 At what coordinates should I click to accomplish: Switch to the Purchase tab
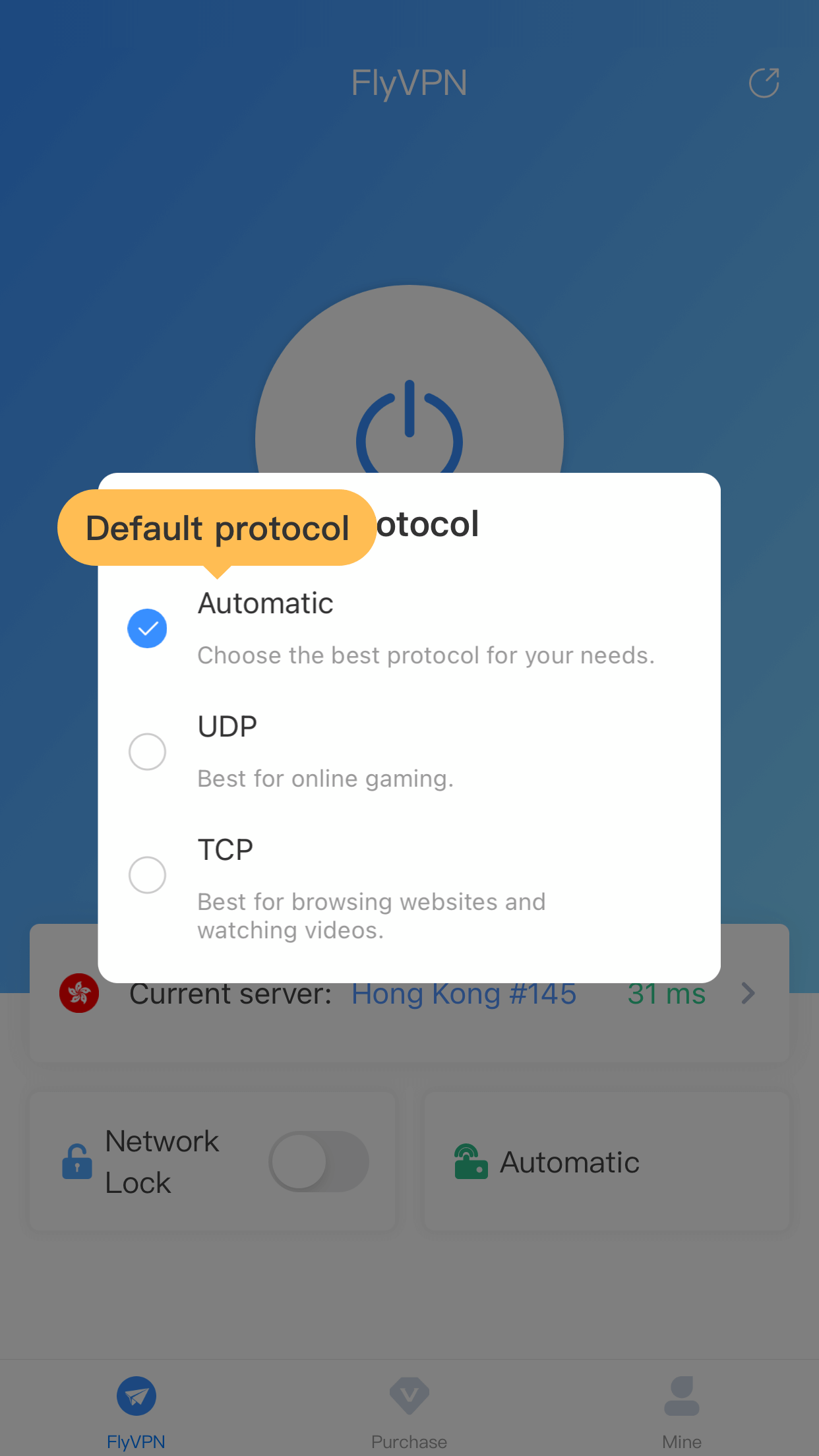coord(409,1411)
